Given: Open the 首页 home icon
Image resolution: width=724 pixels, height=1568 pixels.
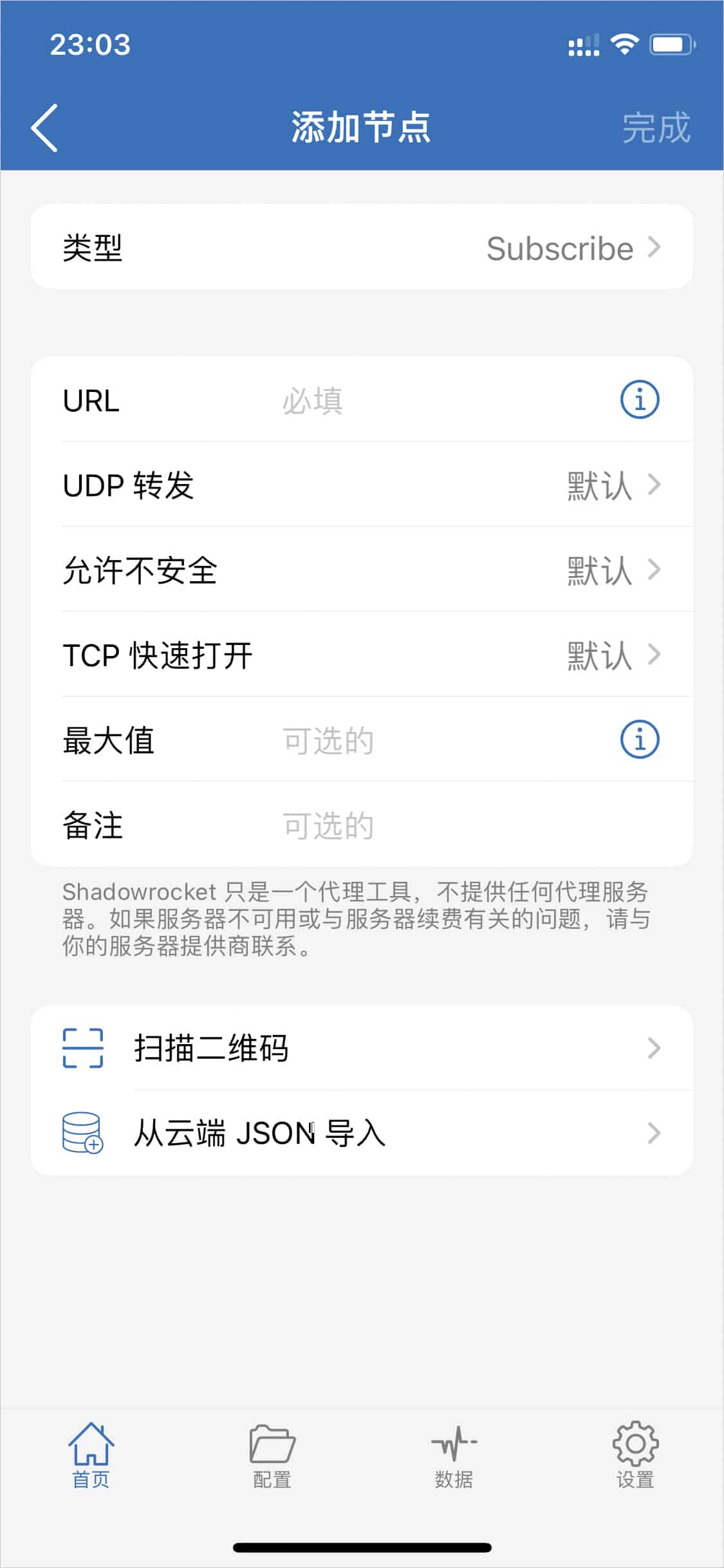Looking at the screenshot, I should click(91, 1442).
